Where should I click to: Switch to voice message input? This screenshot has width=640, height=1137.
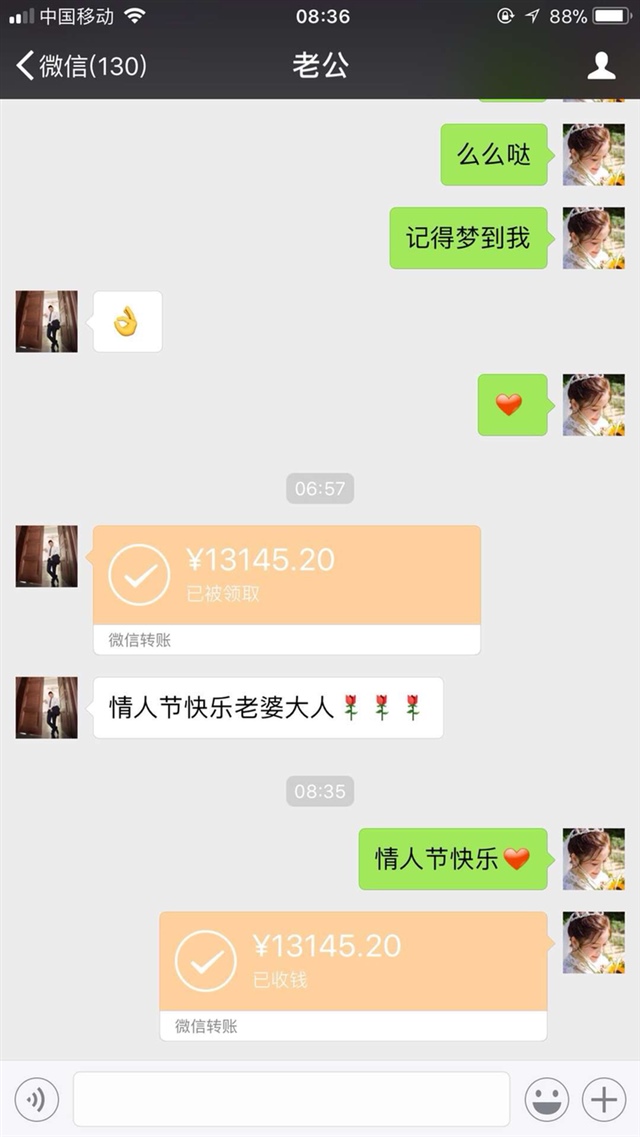coord(36,1100)
